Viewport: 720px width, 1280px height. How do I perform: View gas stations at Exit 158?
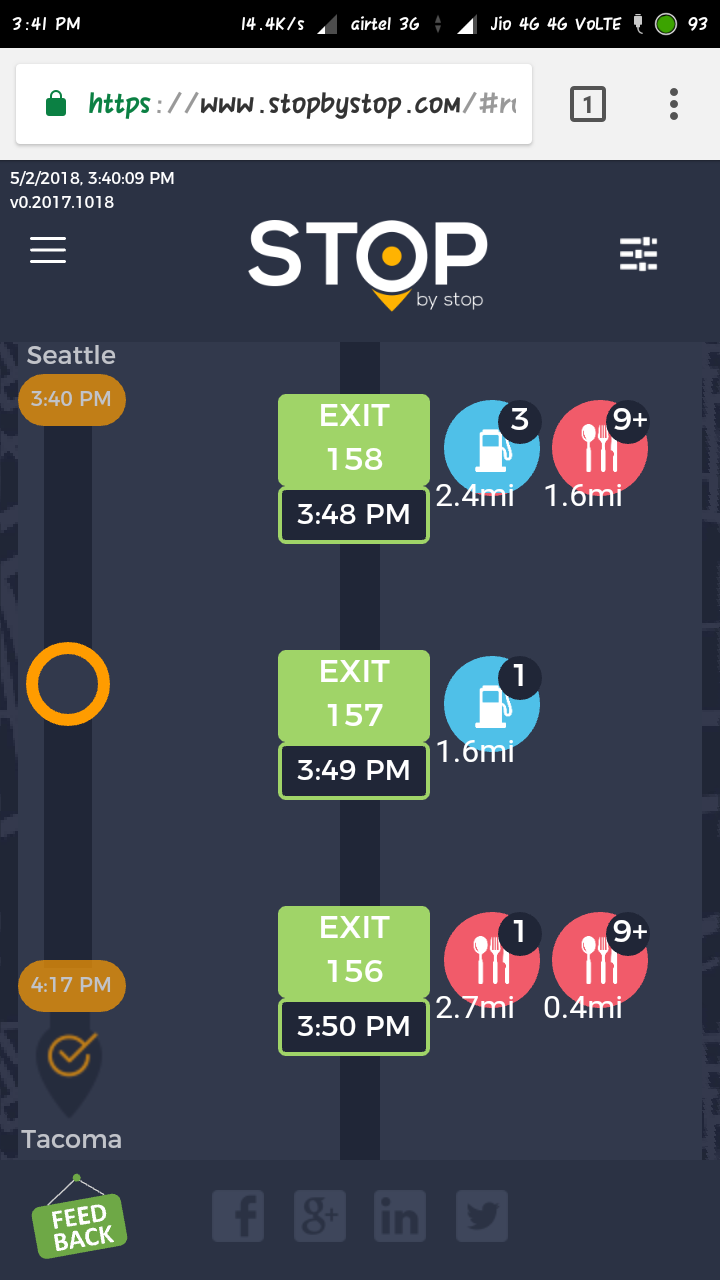[491, 449]
